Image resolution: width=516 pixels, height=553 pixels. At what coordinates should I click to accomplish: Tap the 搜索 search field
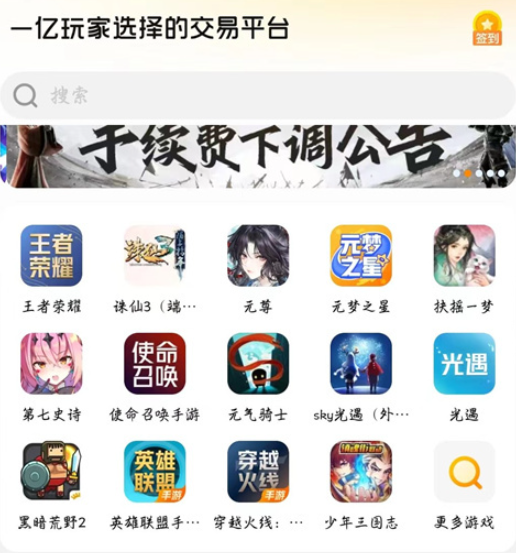pos(258,96)
